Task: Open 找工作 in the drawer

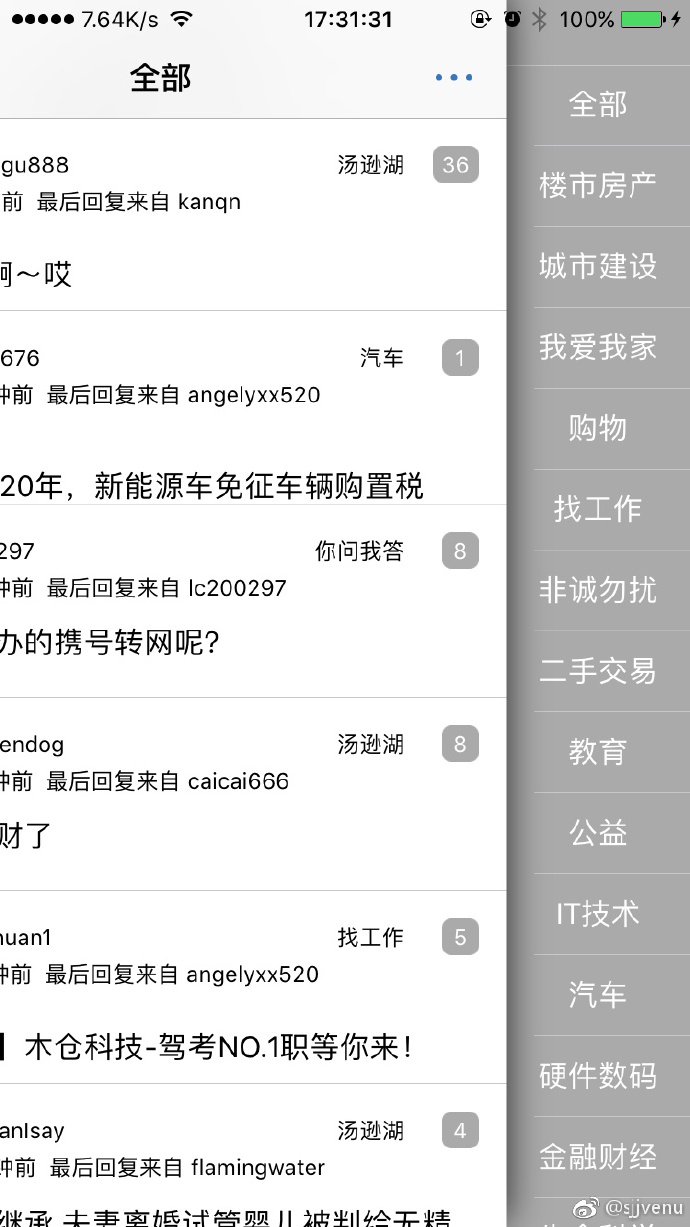Action: pos(598,509)
